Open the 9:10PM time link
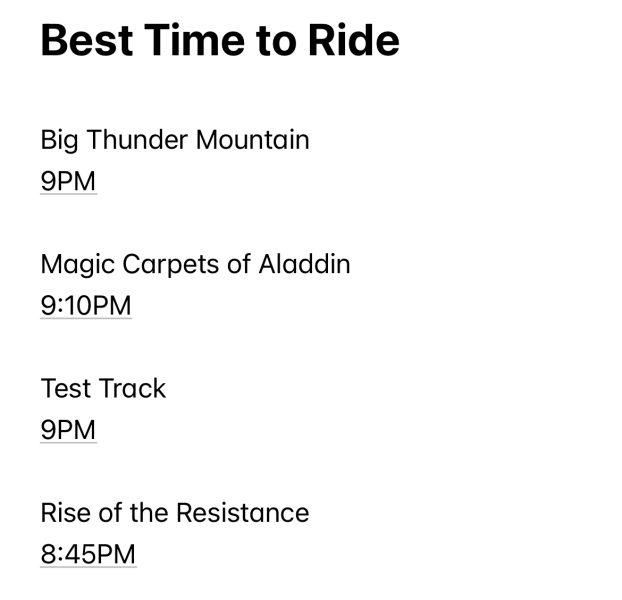This screenshot has width=622, height=600. click(86, 306)
